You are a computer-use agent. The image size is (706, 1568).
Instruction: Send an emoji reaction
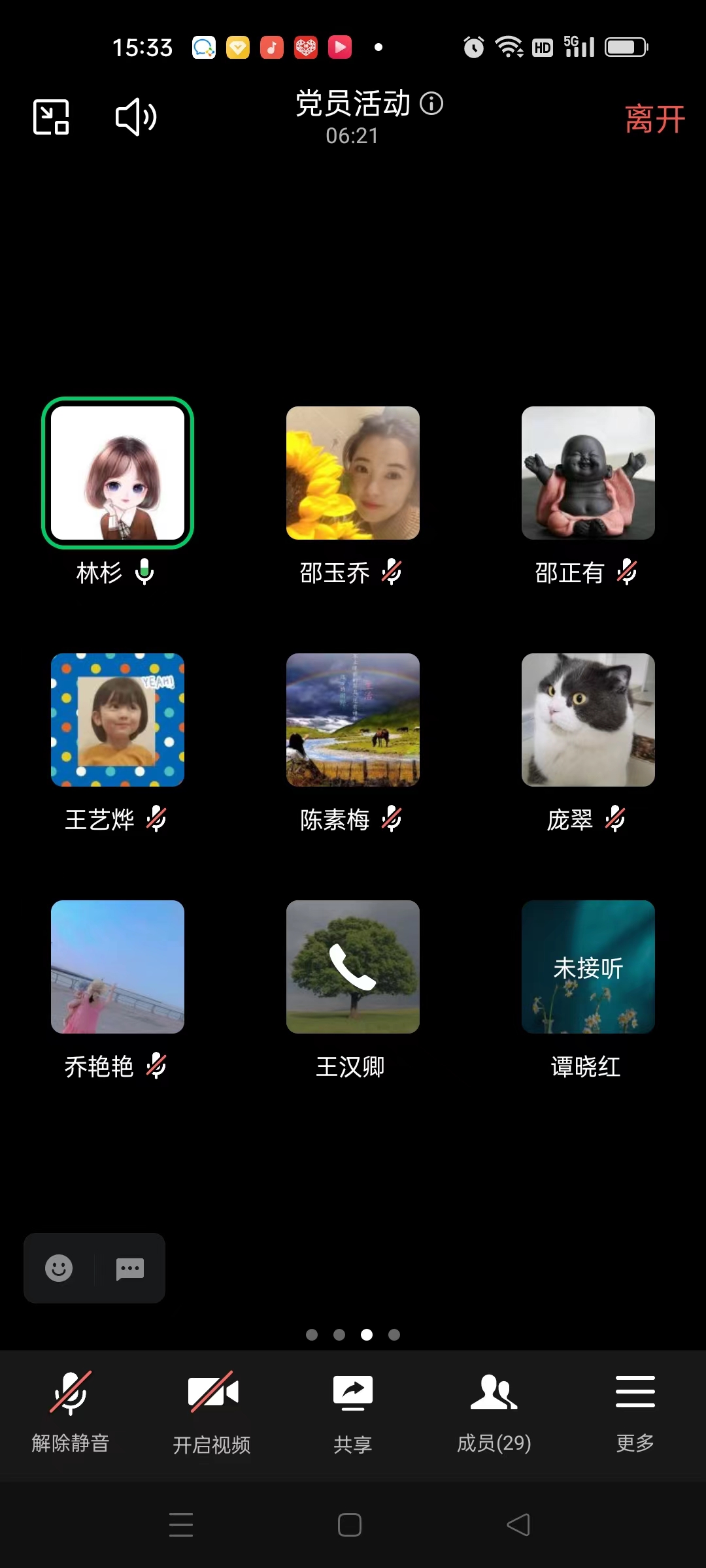(x=59, y=1268)
